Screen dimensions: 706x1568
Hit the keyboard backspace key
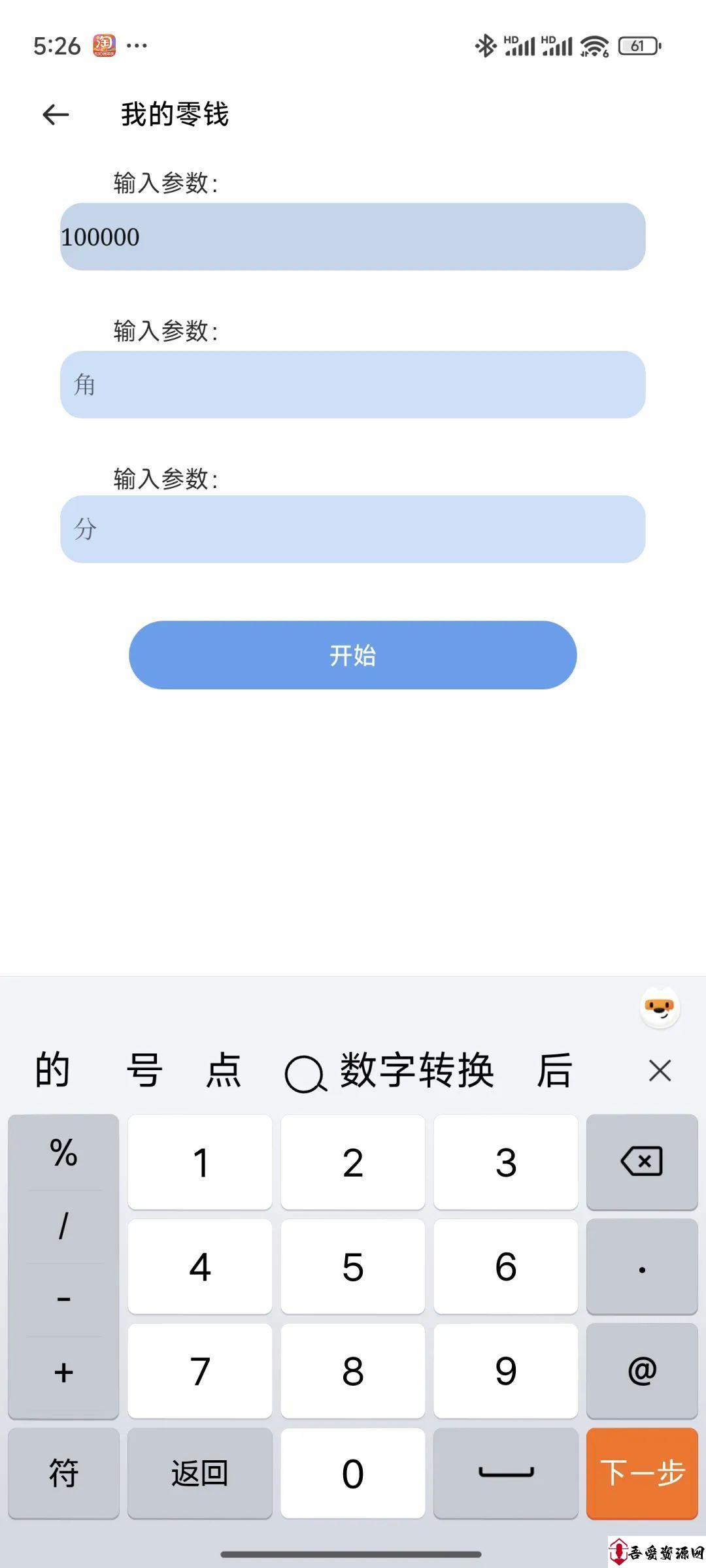(x=642, y=1162)
